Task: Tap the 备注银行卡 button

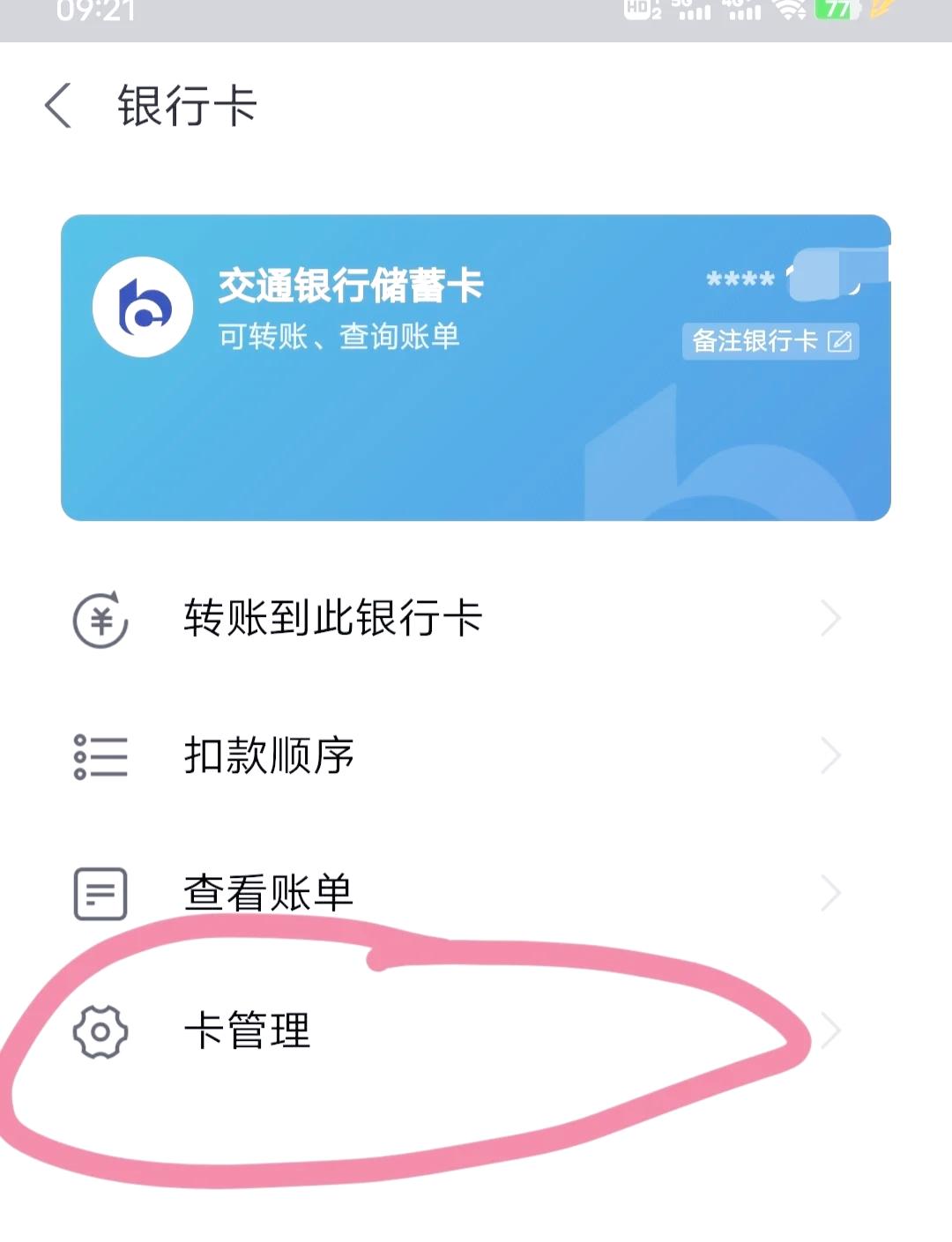Action: [x=770, y=343]
